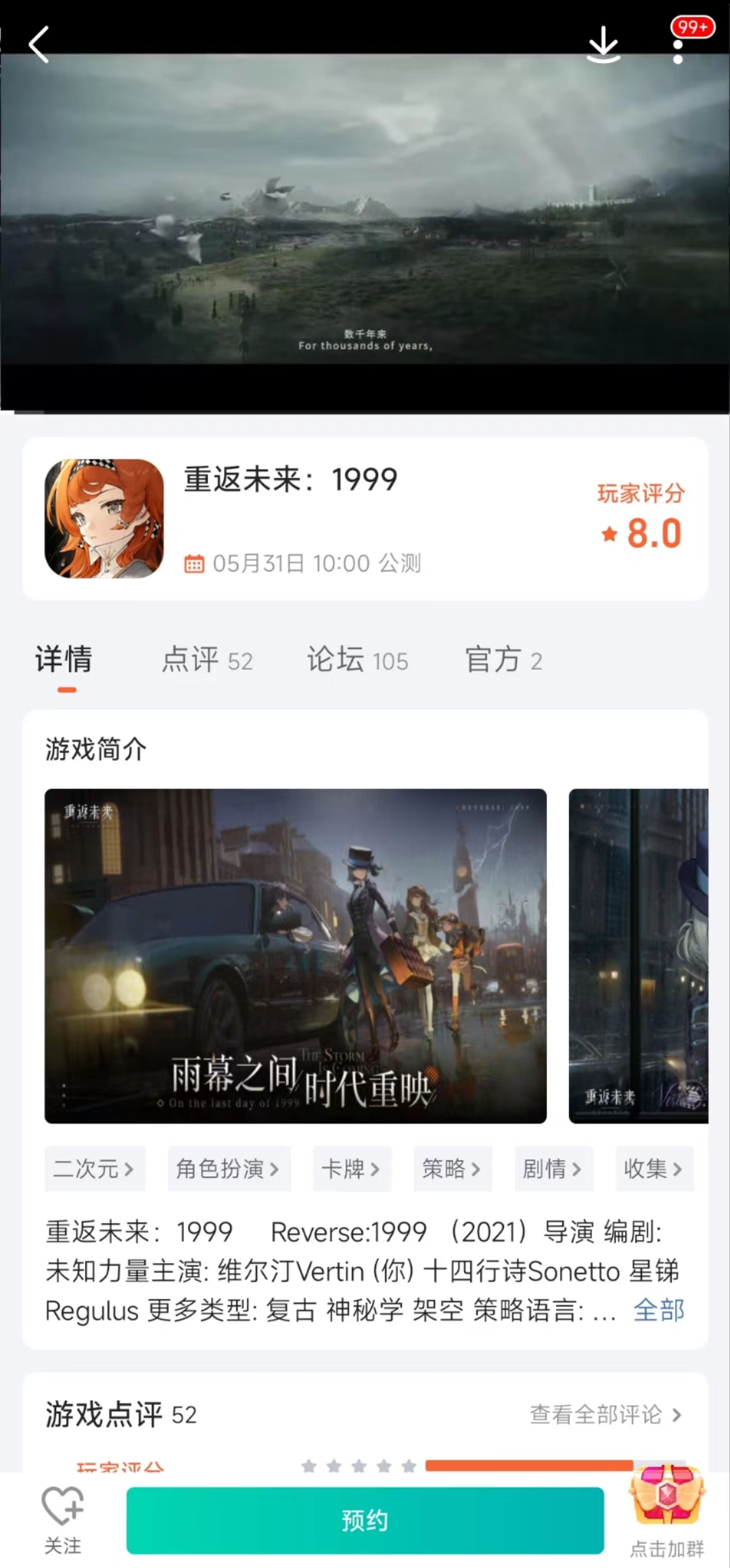Open the download manager icon

coord(602,45)
